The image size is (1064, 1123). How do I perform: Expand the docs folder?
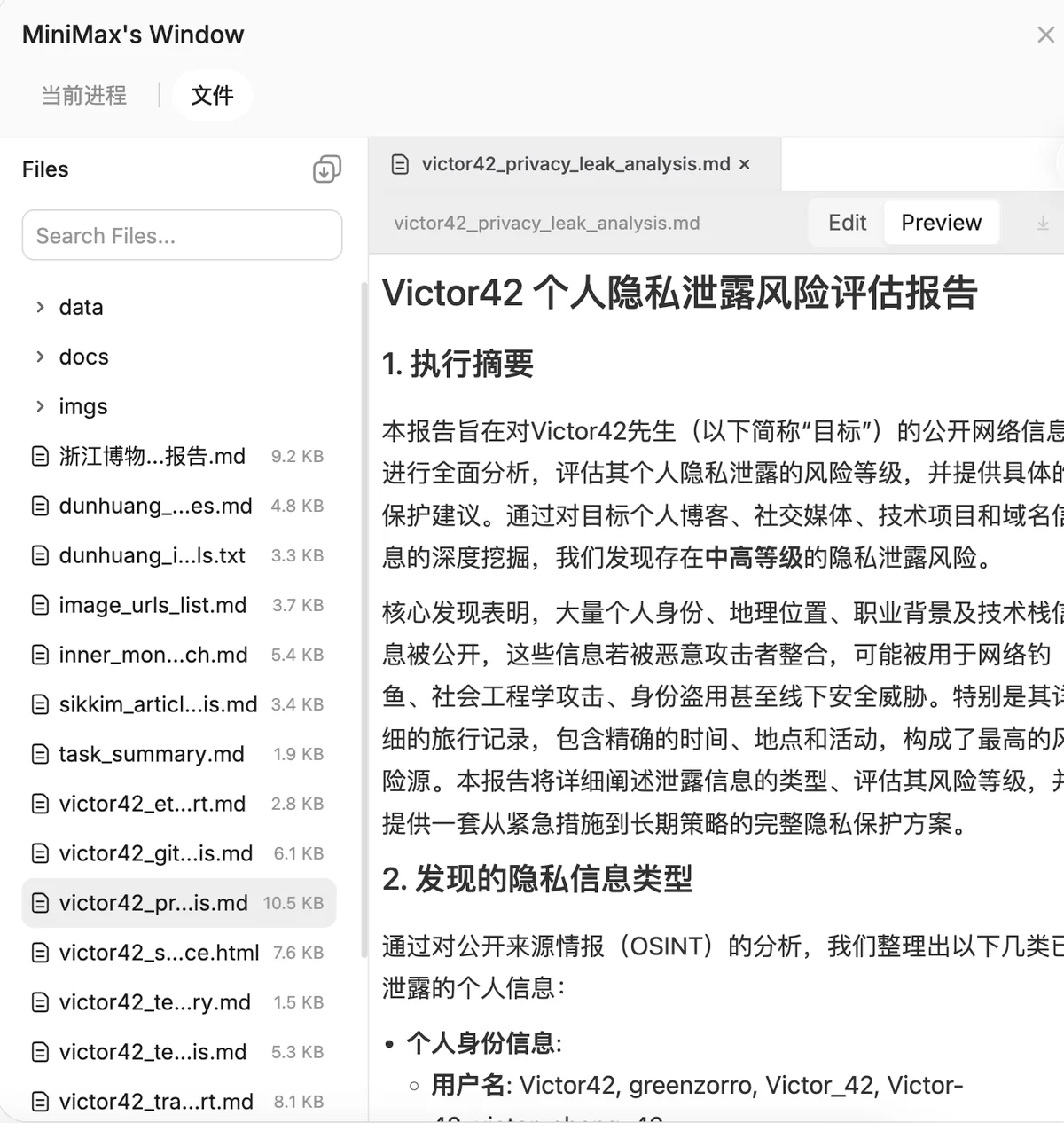(83, 357)
